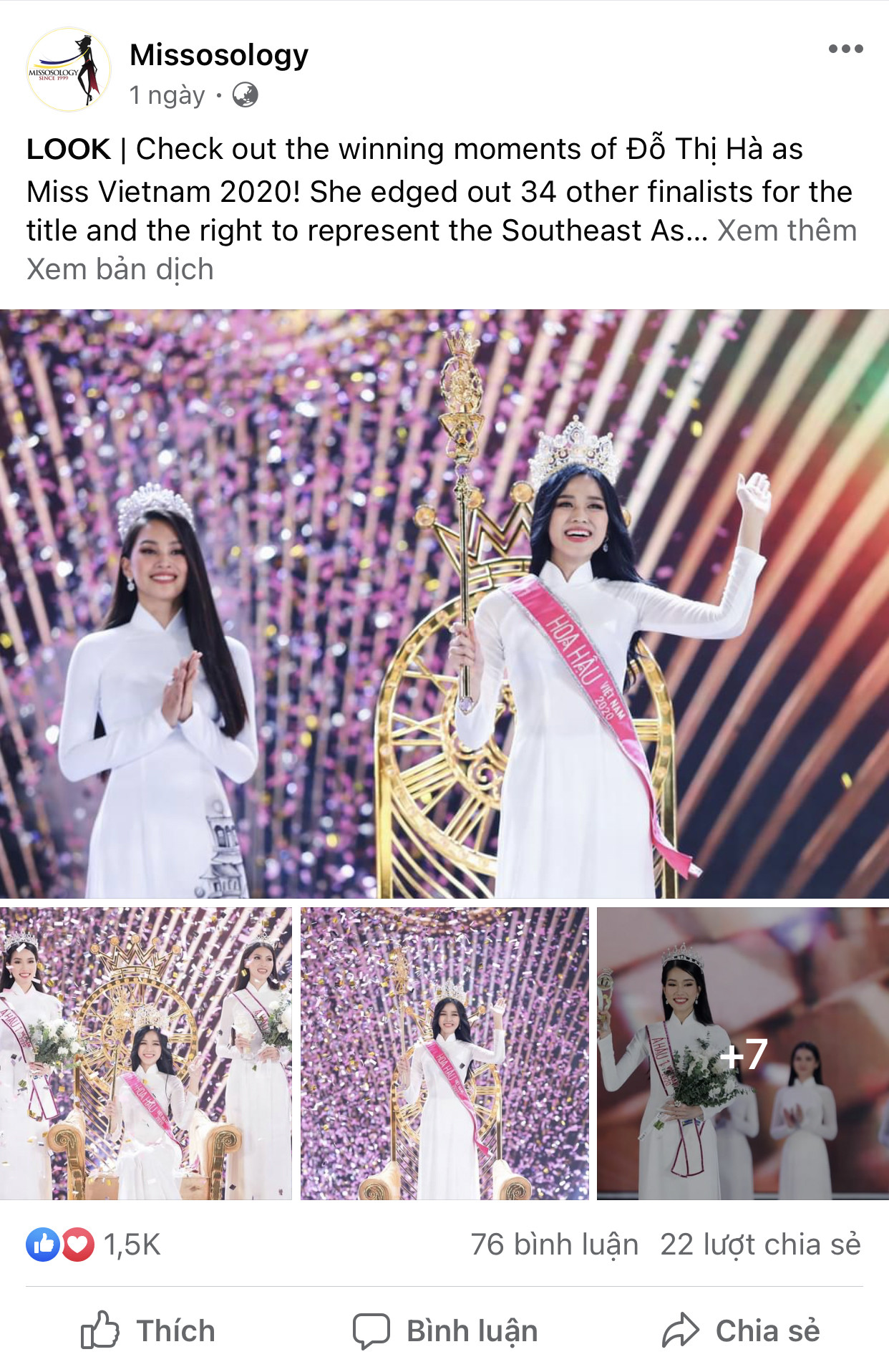Open the 76 bình luận comments
Screen dimensions: 889x1372
click(x=554, y=1245)
